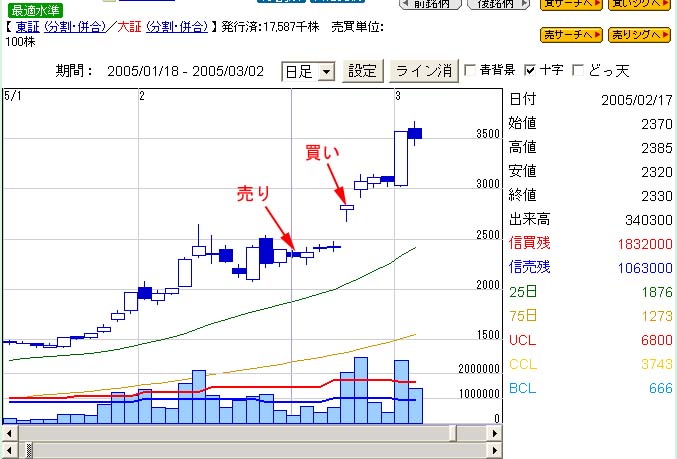Select the 最適水準 tab

(x=37, y=10)
